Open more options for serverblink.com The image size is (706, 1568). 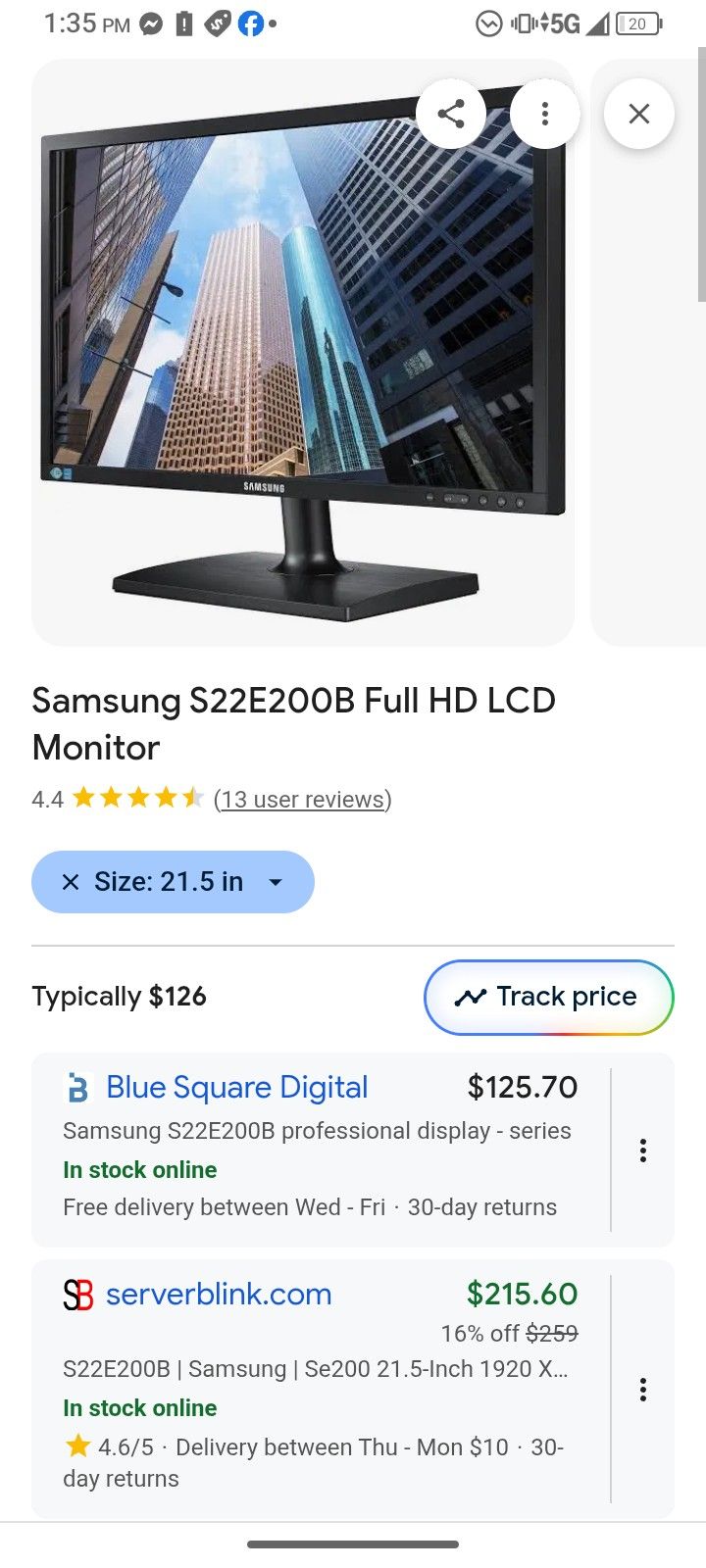point(642,1390)
